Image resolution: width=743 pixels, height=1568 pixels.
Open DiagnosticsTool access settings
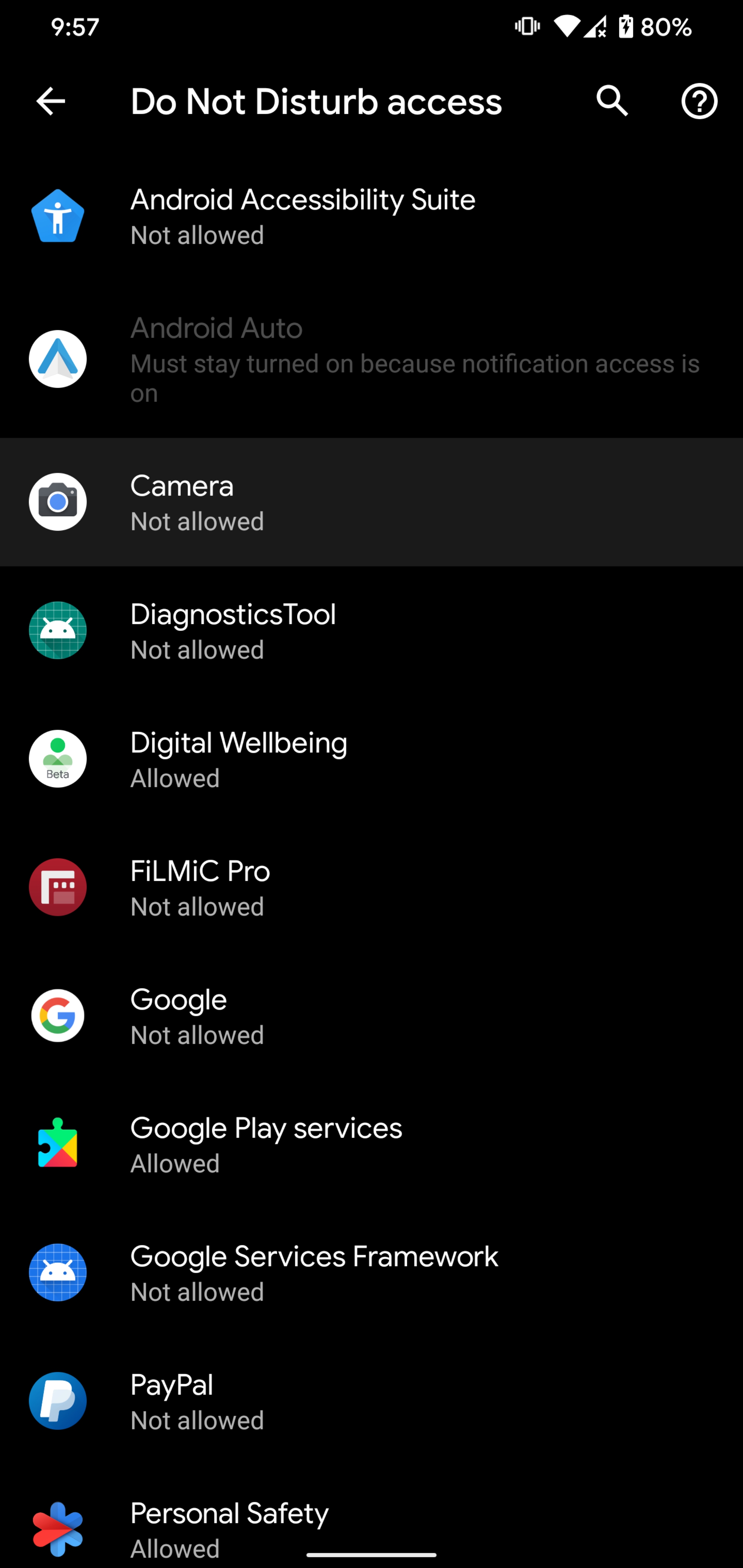pos(371,631)
